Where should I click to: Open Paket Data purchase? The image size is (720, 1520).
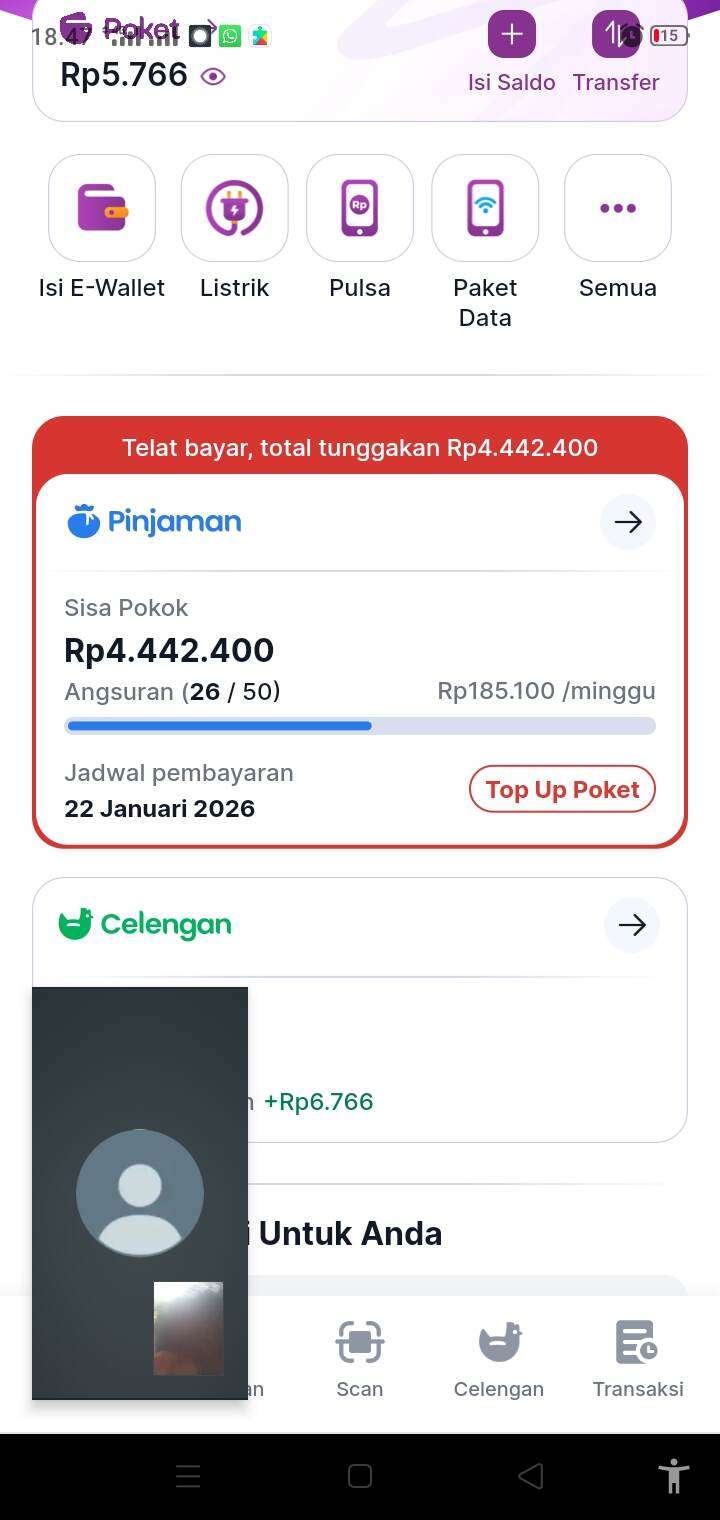[x=485, y=208]
